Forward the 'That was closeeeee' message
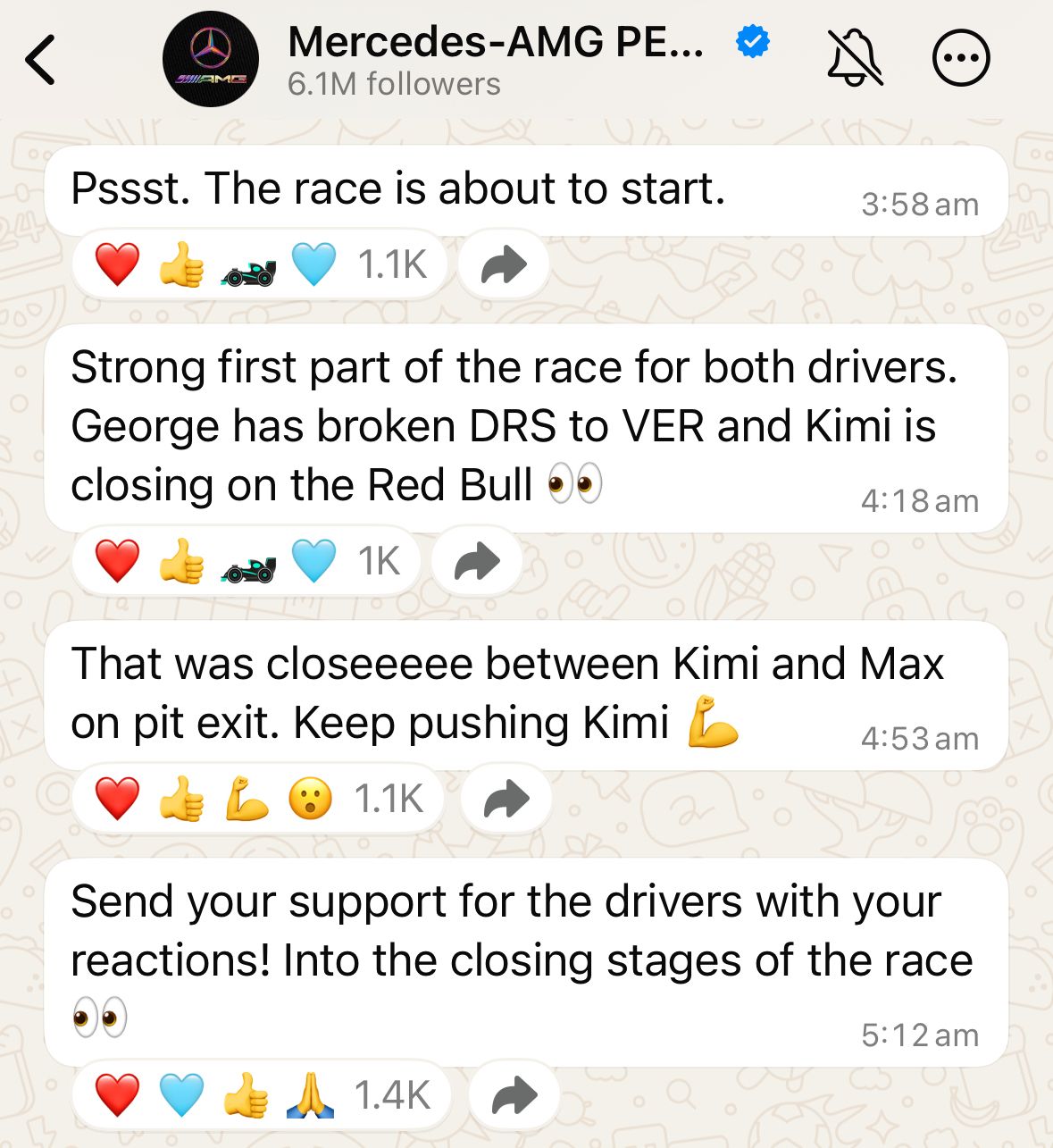1053x1148 pixels. (506, 799)
